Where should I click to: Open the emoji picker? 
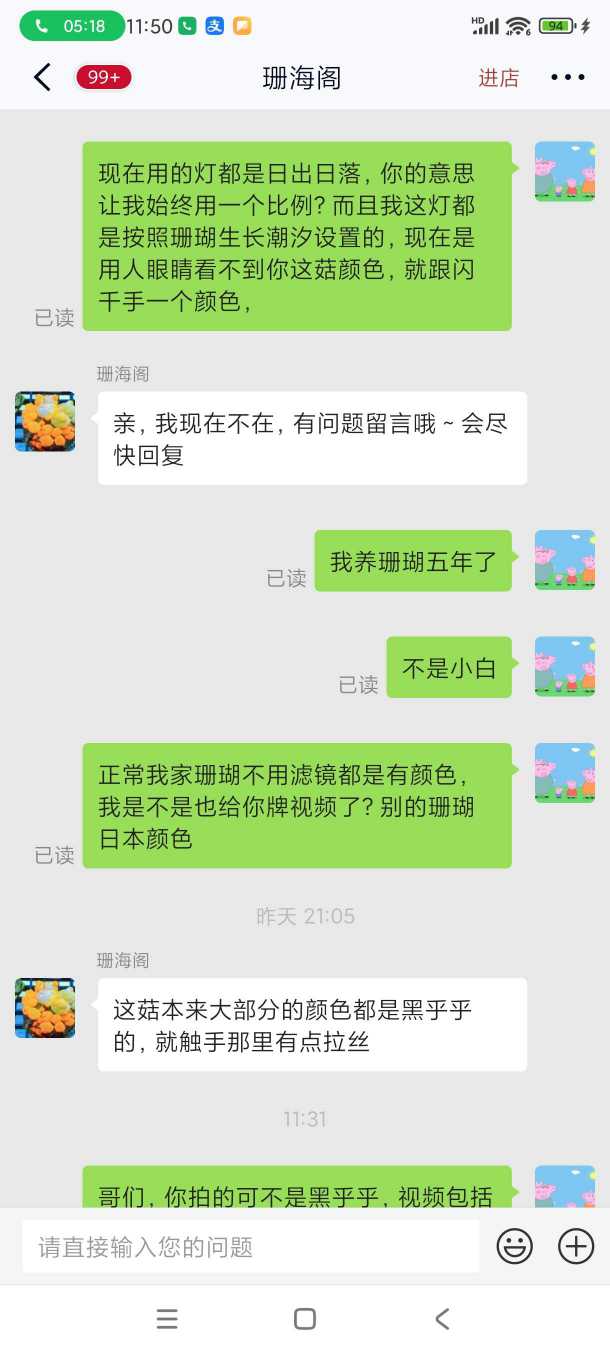coord(515,1246)
